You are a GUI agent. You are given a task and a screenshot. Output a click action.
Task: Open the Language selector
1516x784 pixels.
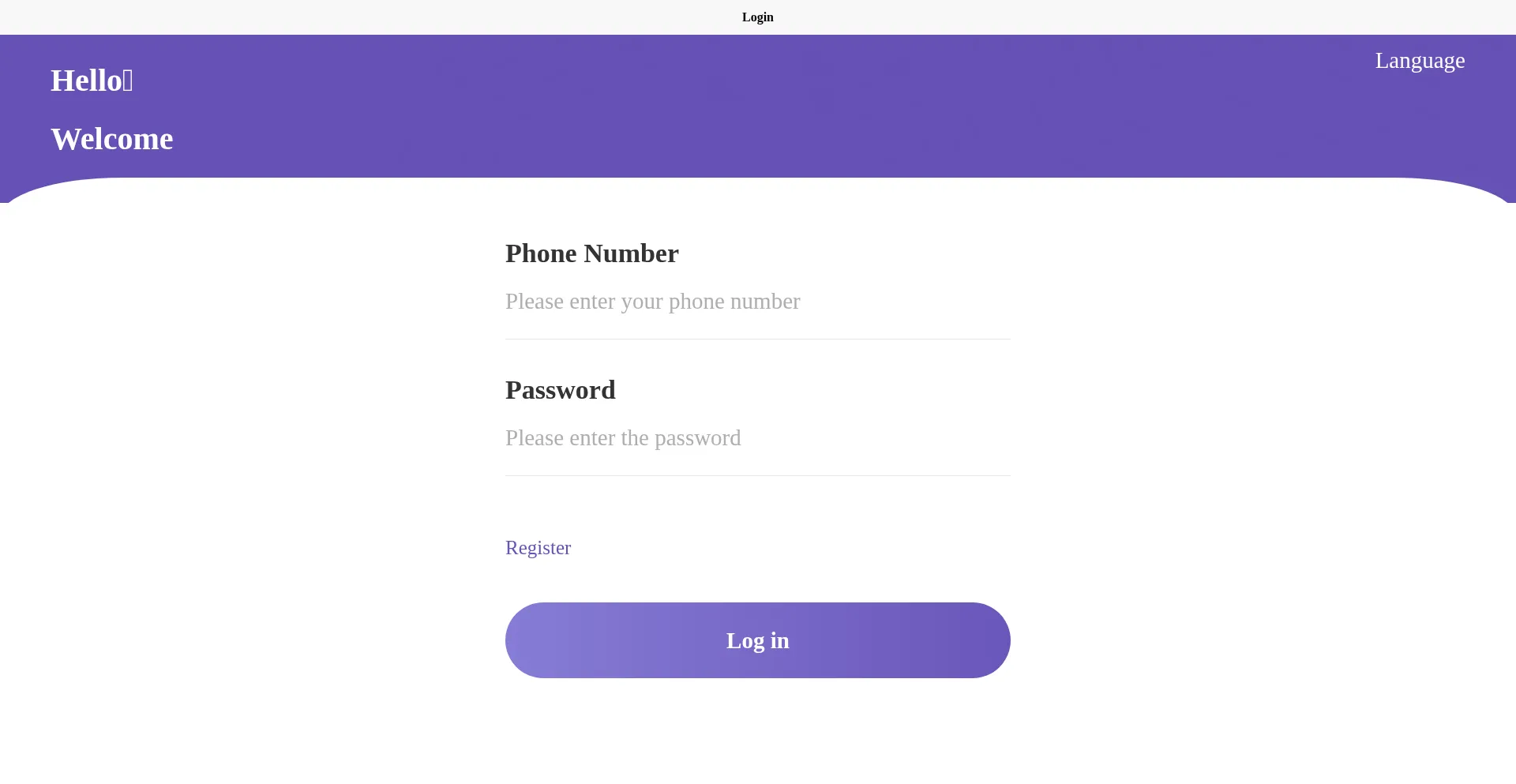1420,61
